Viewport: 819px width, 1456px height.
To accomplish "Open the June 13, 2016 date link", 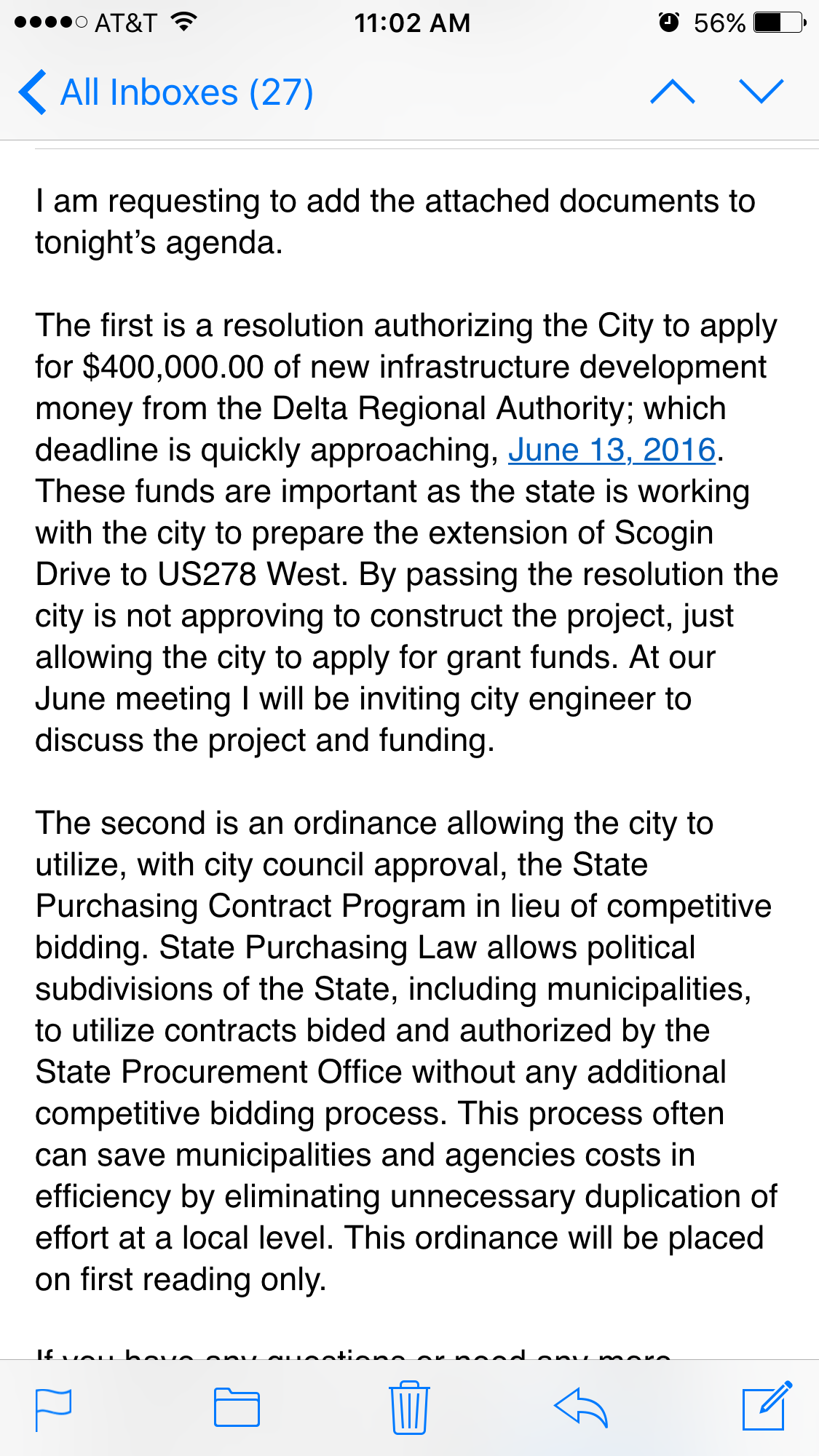I will [x=612, y=450].
